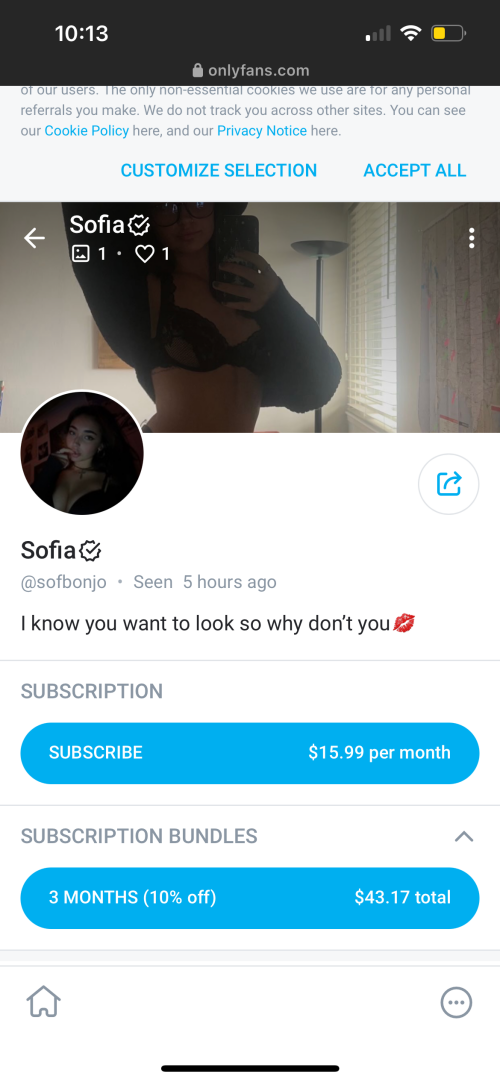Tap Accept All cookies
Viewport: 500px width, 1082px height.
(x=414, y=170)
